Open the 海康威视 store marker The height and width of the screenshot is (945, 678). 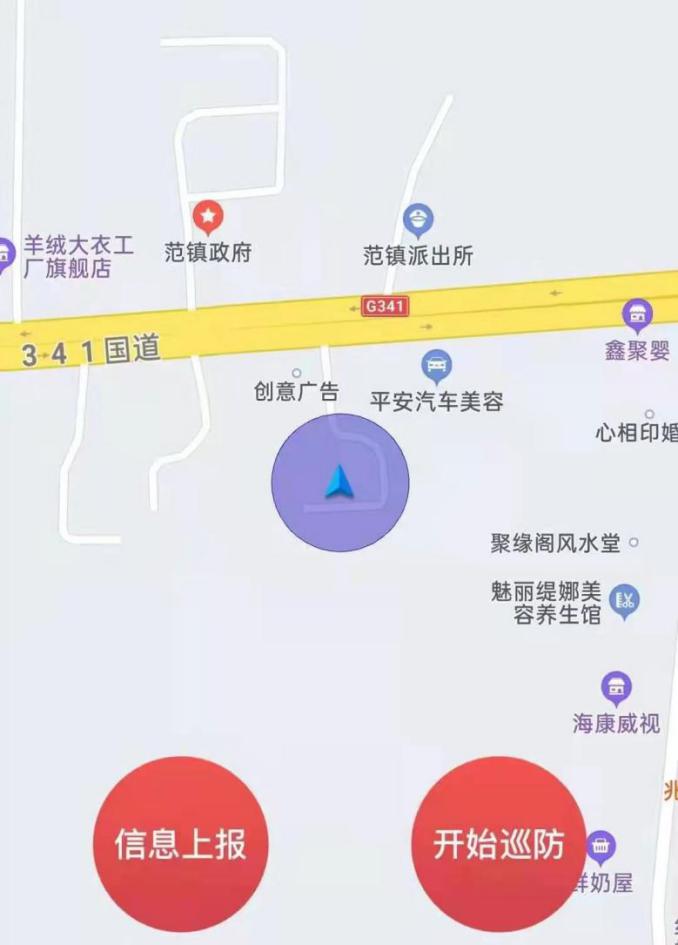616,688
